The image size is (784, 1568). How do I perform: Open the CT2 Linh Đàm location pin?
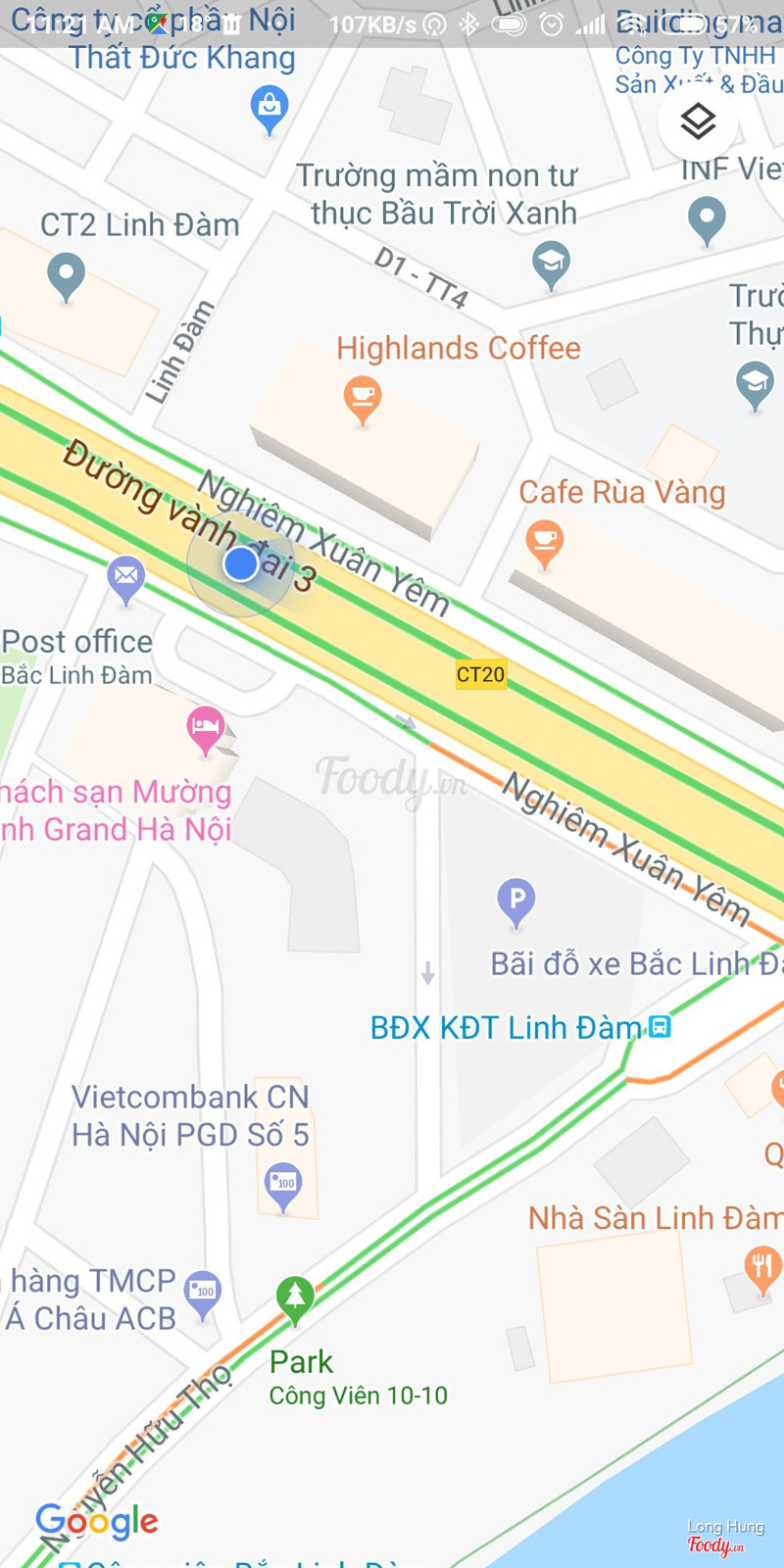point(66,274)
